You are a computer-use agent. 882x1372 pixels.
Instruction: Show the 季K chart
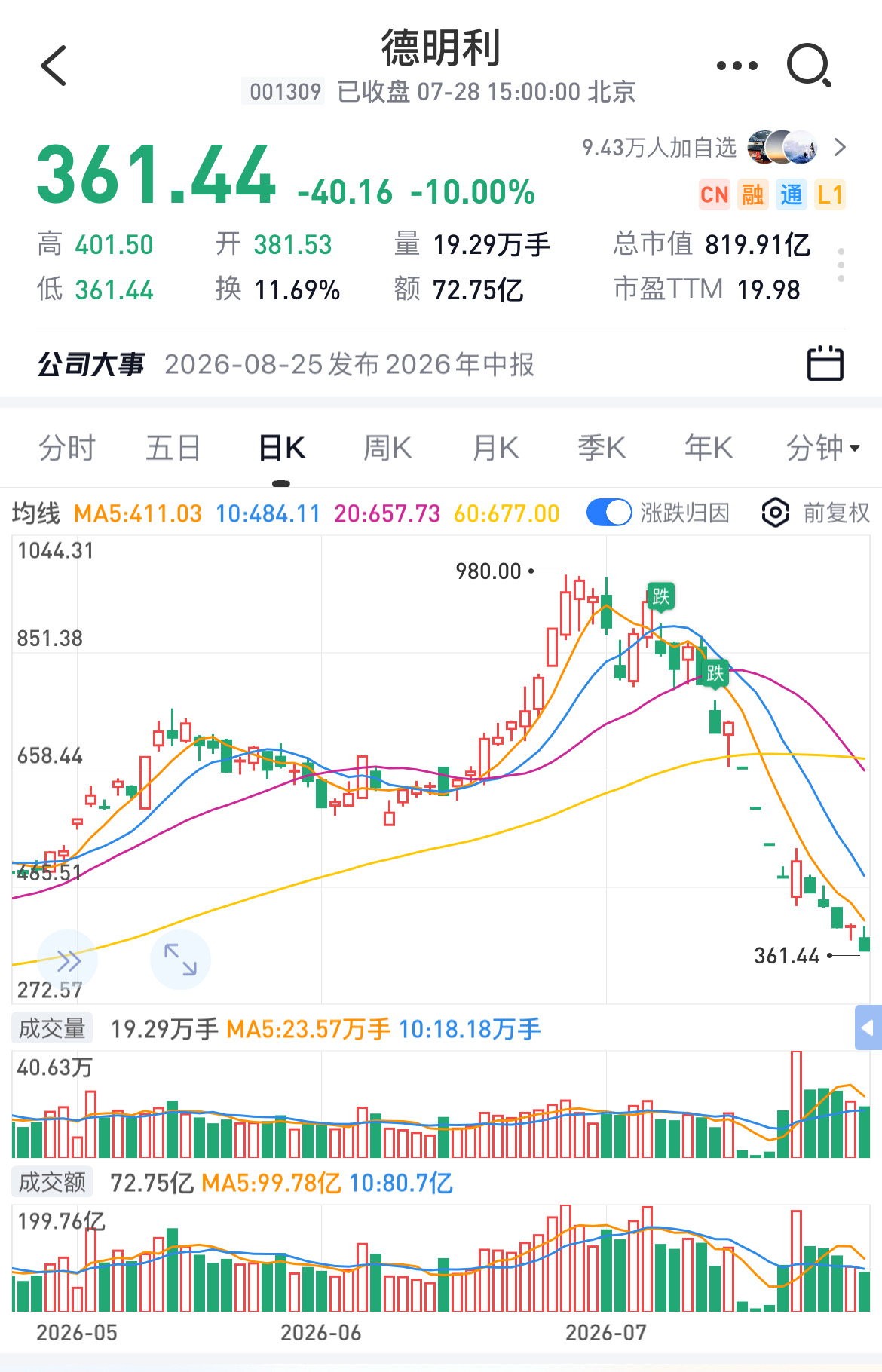[x=602, y=448]
